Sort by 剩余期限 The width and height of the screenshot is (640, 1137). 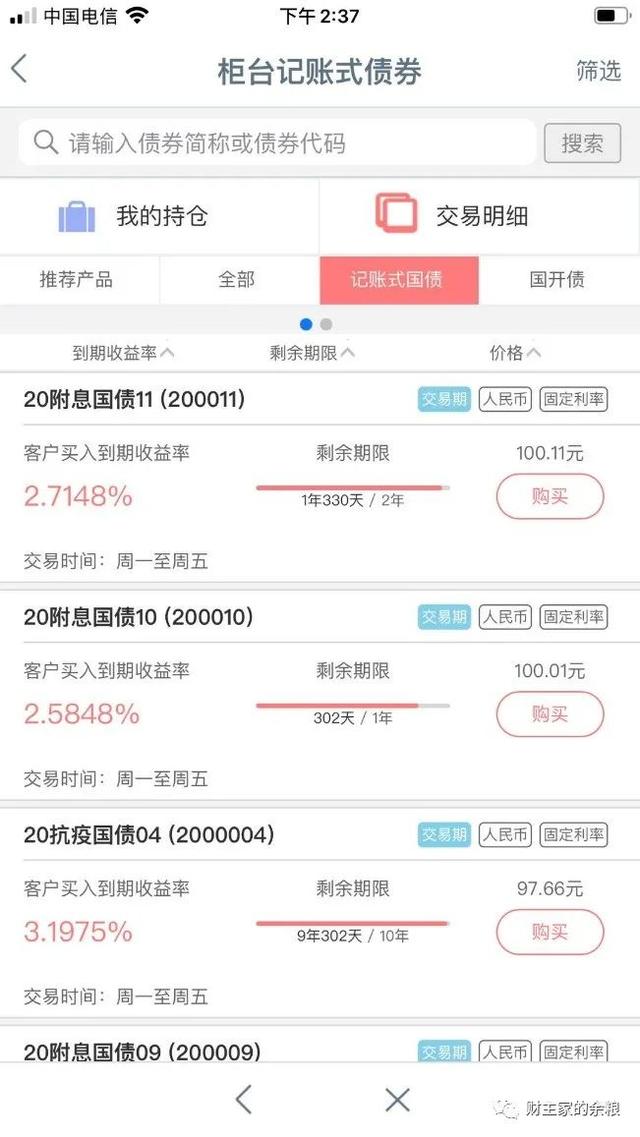point(311,353)
